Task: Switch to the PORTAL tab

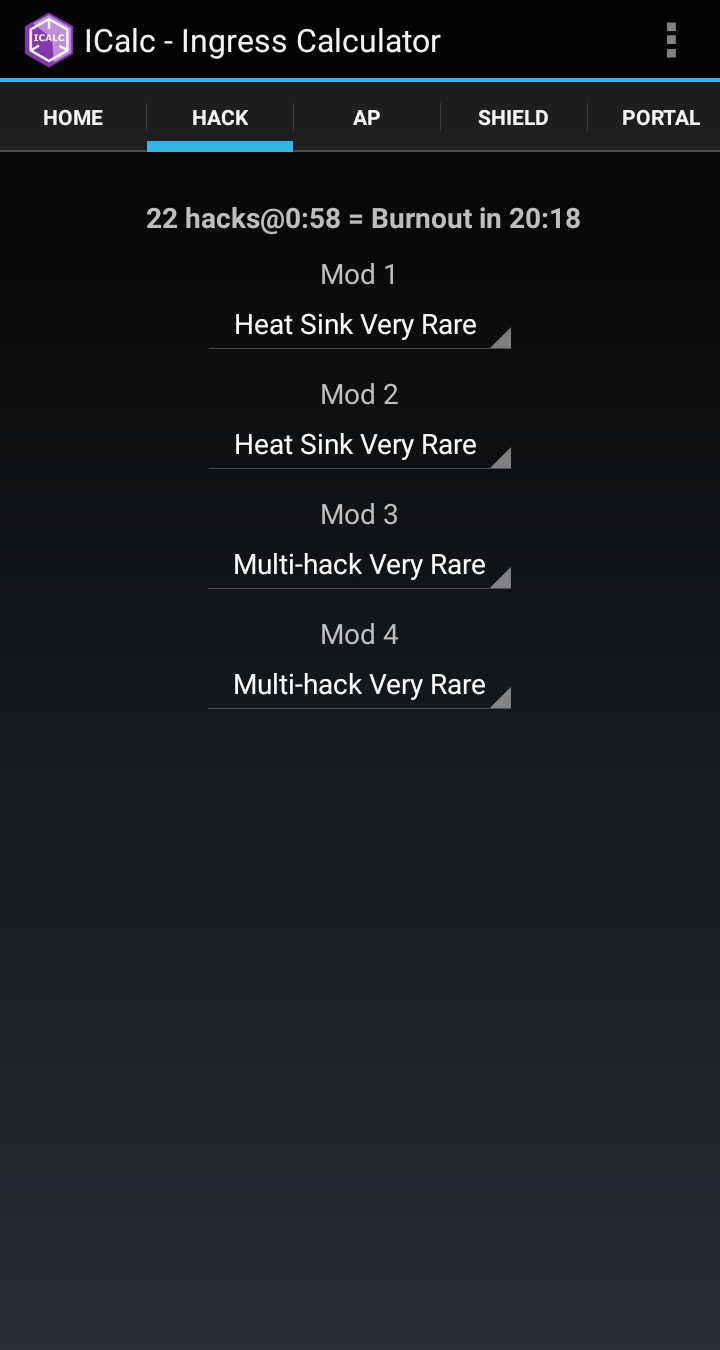Action: tap(660, 118)
